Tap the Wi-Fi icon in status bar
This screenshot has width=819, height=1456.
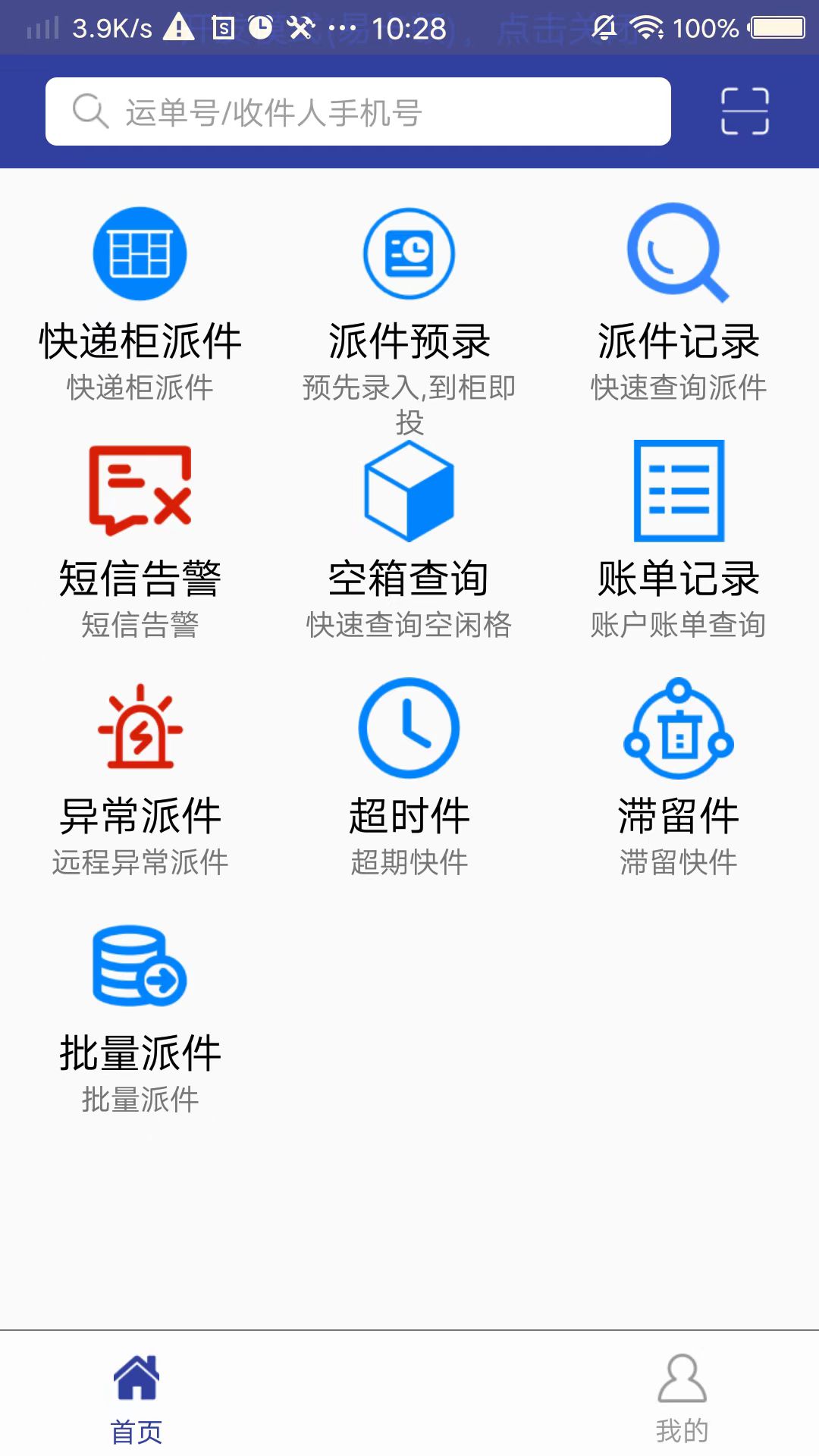point(646,27)
